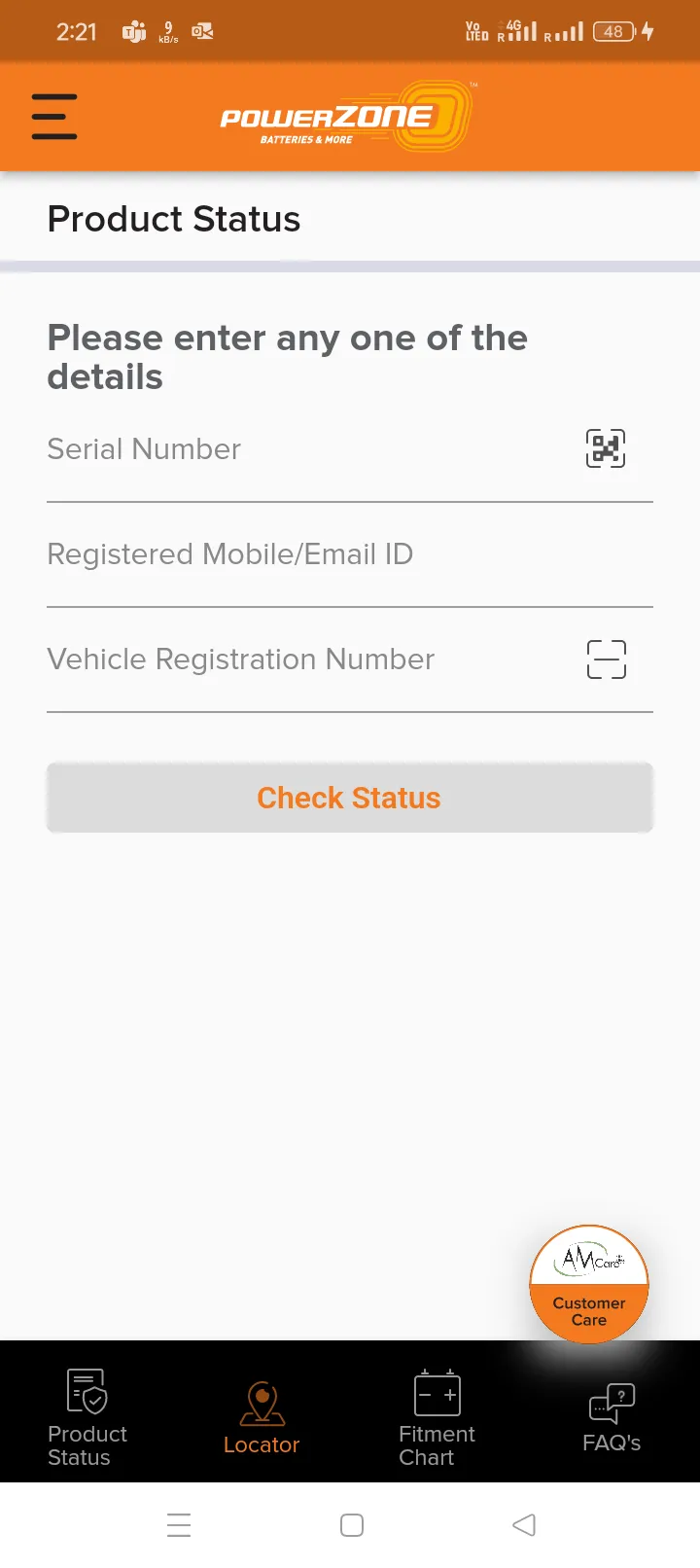Image resolution: width=700 pixels, height=1568 pixels.
Task: Switch to the Product Status tab
Action: tap(87, 1416)
